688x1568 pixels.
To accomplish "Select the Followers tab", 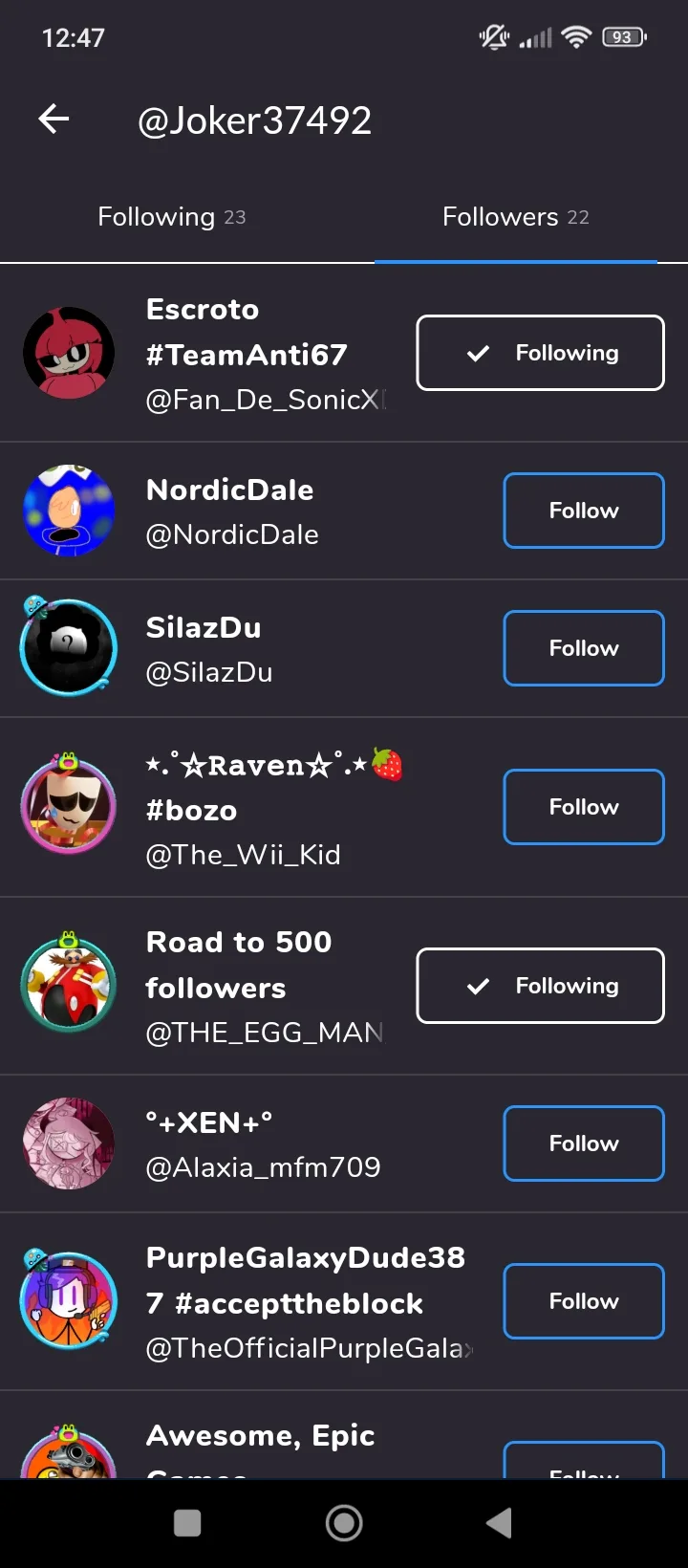I will 515,217.
